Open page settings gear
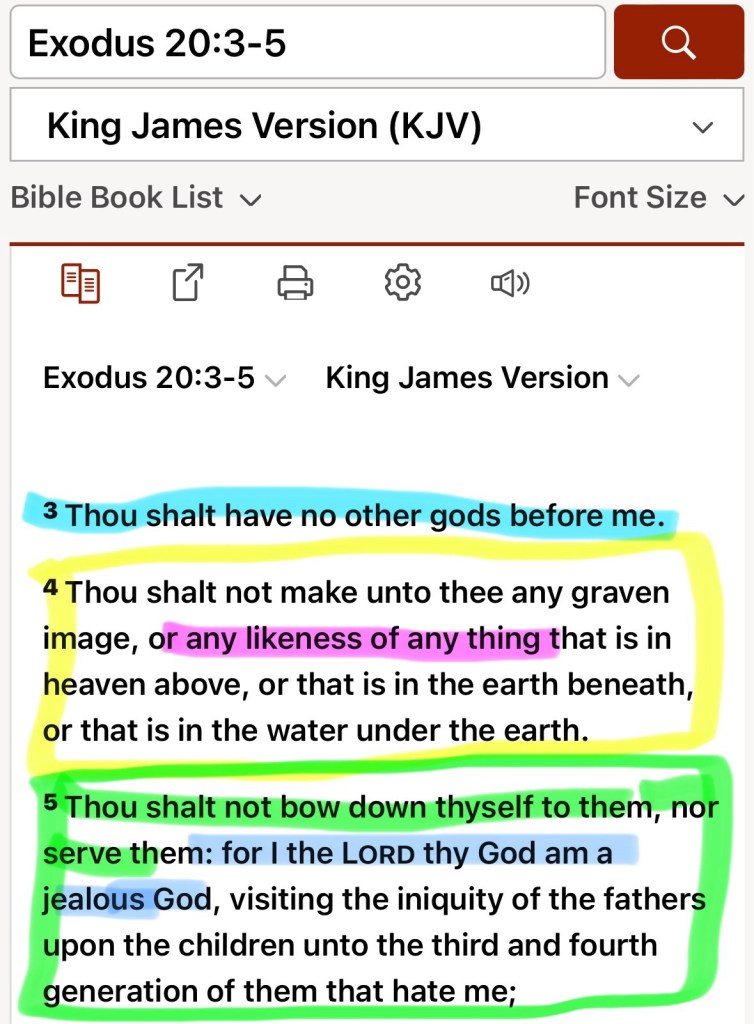This screenshot has width=754, height=1024. pos(402,283)
